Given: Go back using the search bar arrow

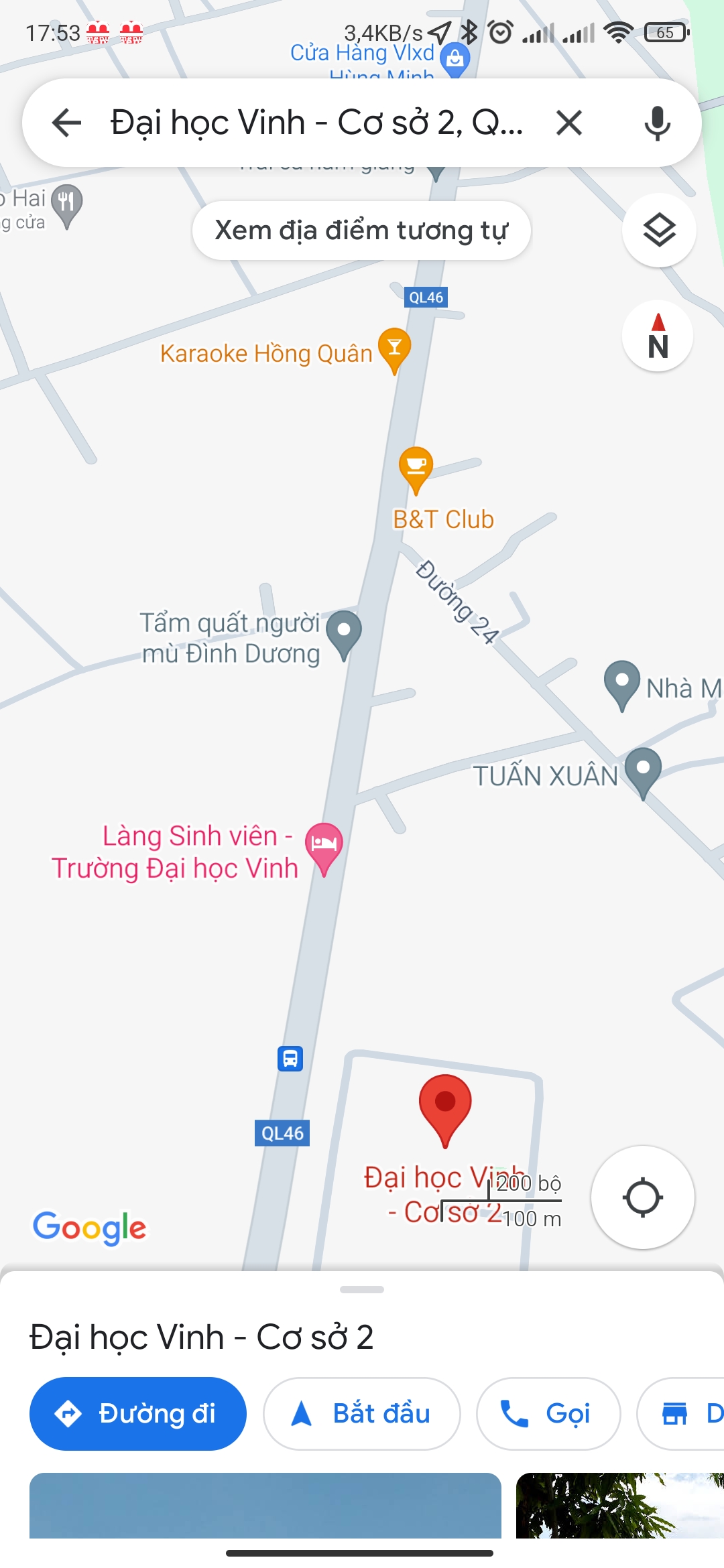Looking at the screenshot, I should click(66, 123).
